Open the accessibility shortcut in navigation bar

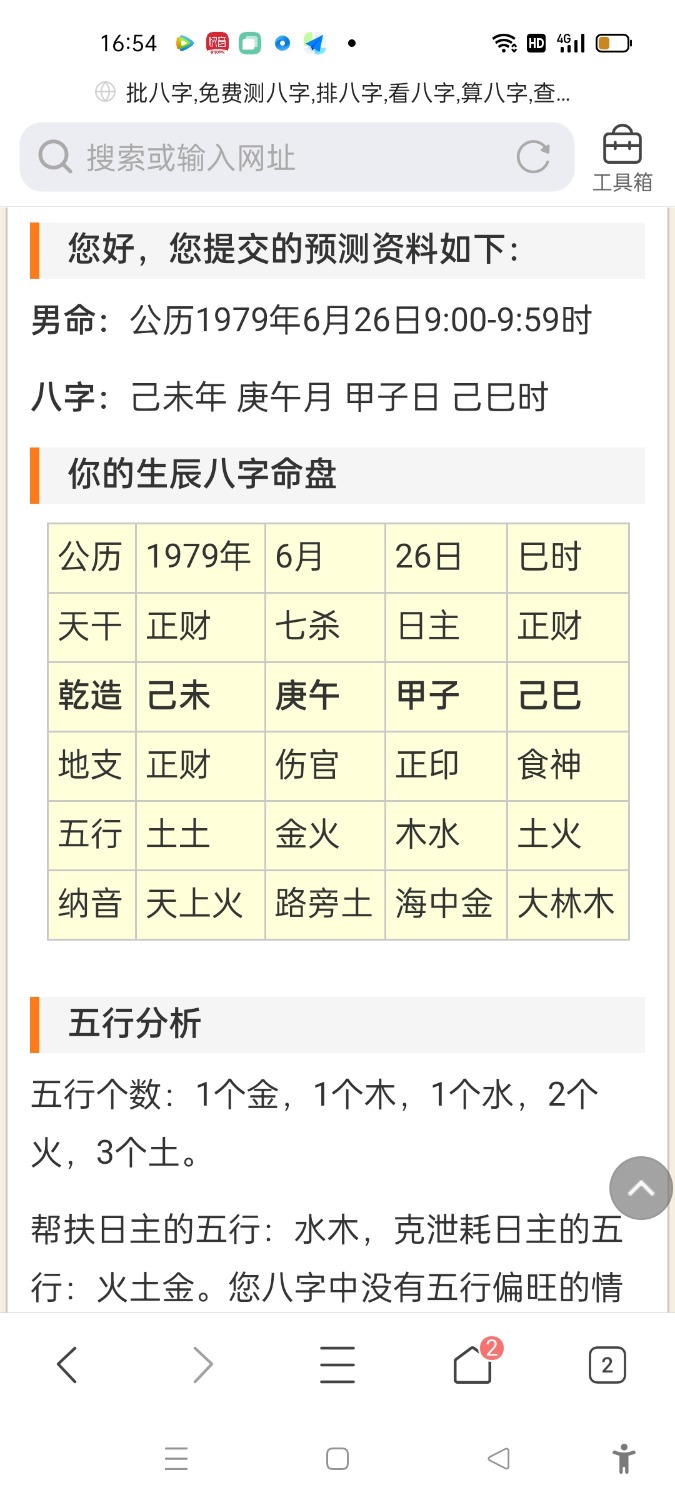(x=625, y=1459)
